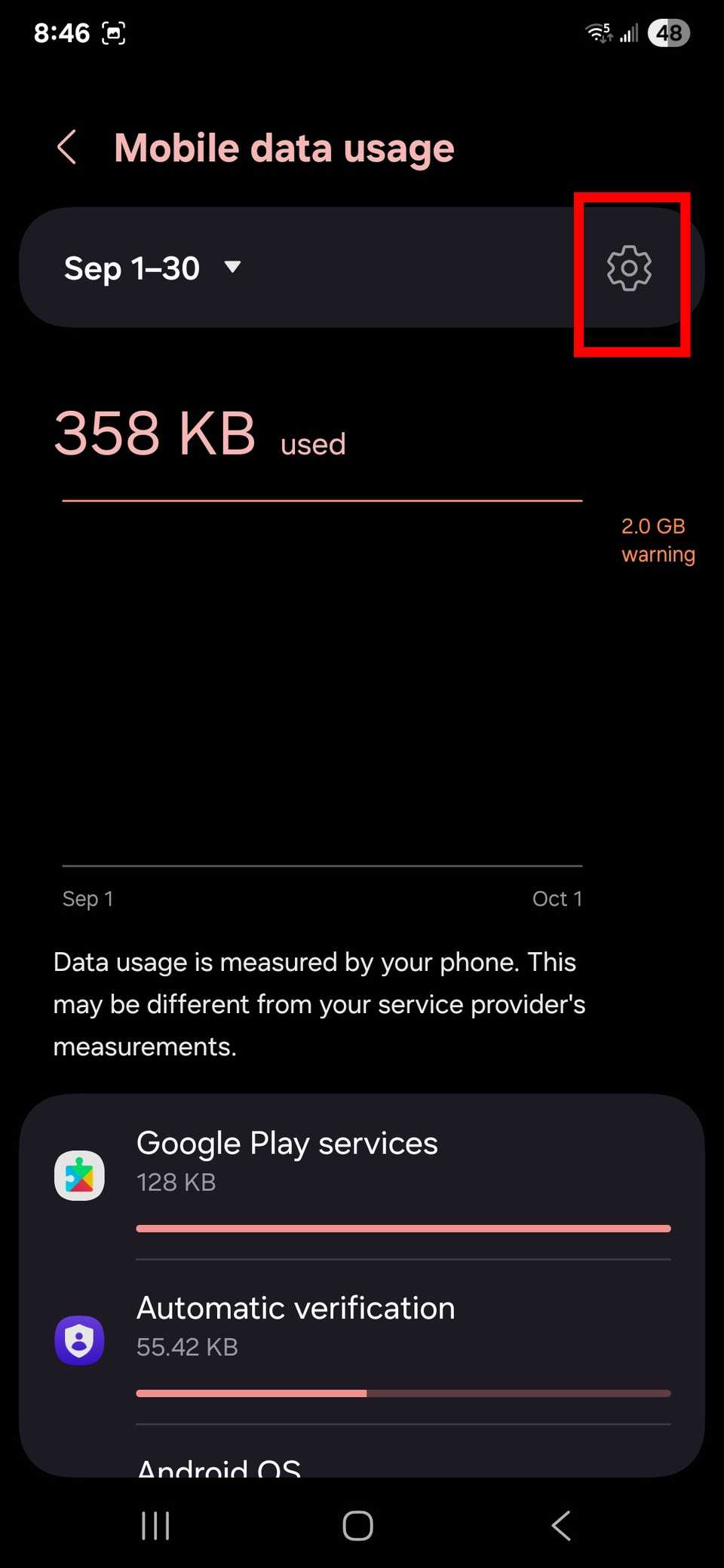Screen dimensions: 724x1568
Task: Open Google Play services app icon
Action: (78, 1174)
